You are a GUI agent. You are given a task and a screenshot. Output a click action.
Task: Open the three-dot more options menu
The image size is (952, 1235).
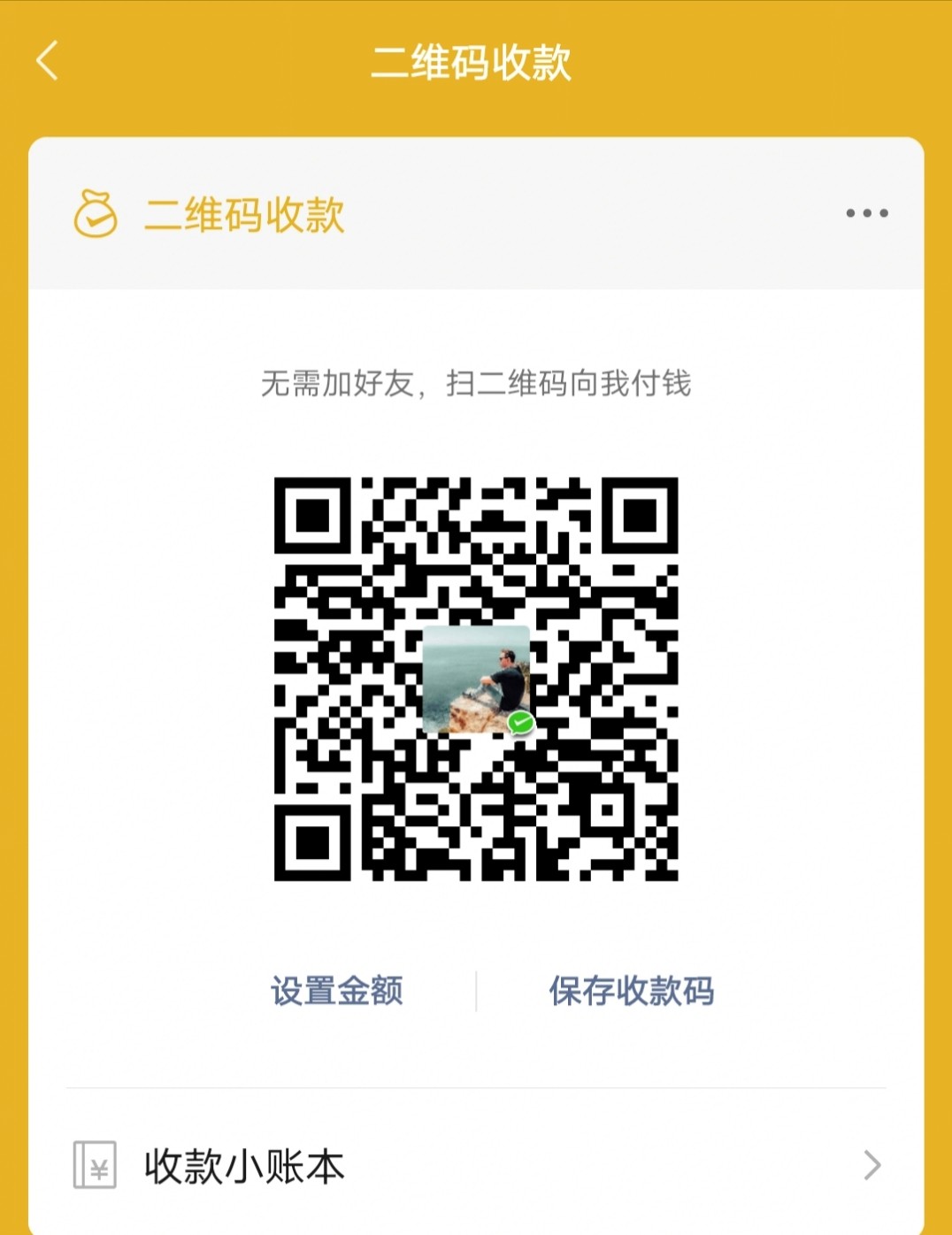[866, 213]
